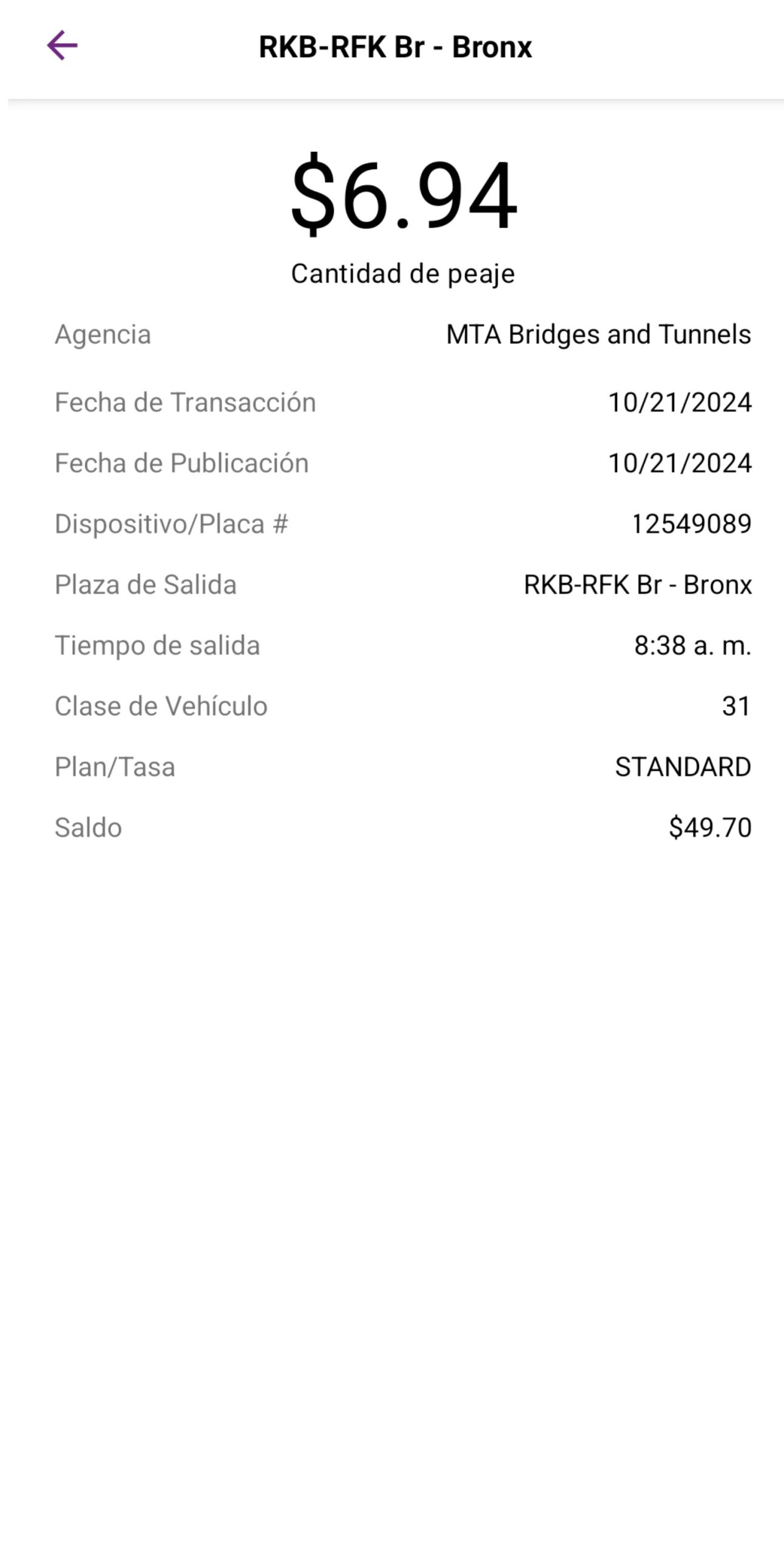Go back from the toll details

coord(62,46)
